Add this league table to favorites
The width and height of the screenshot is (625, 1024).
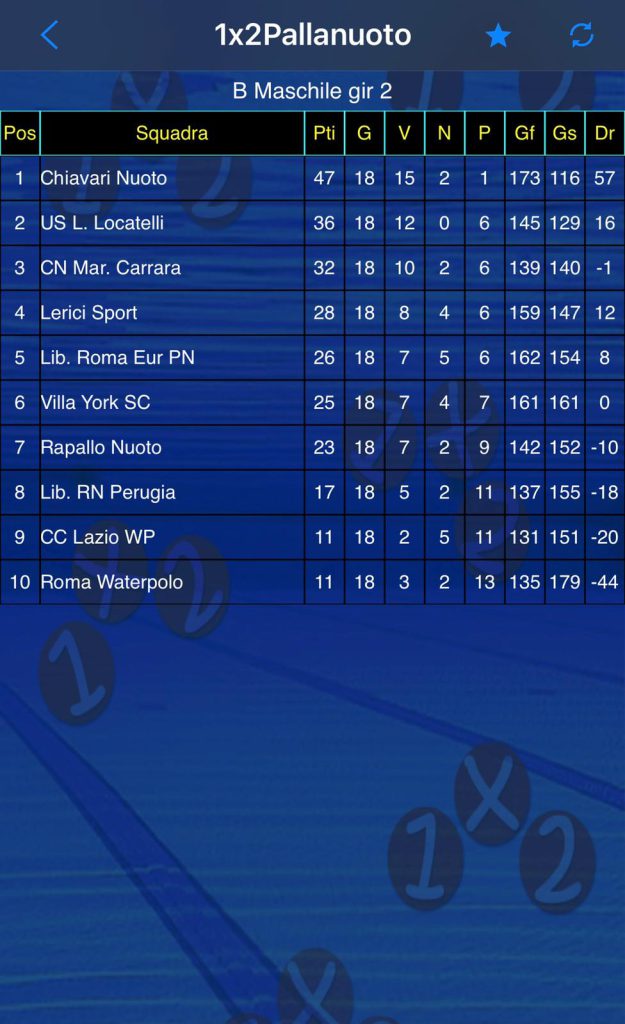[498, 36]
